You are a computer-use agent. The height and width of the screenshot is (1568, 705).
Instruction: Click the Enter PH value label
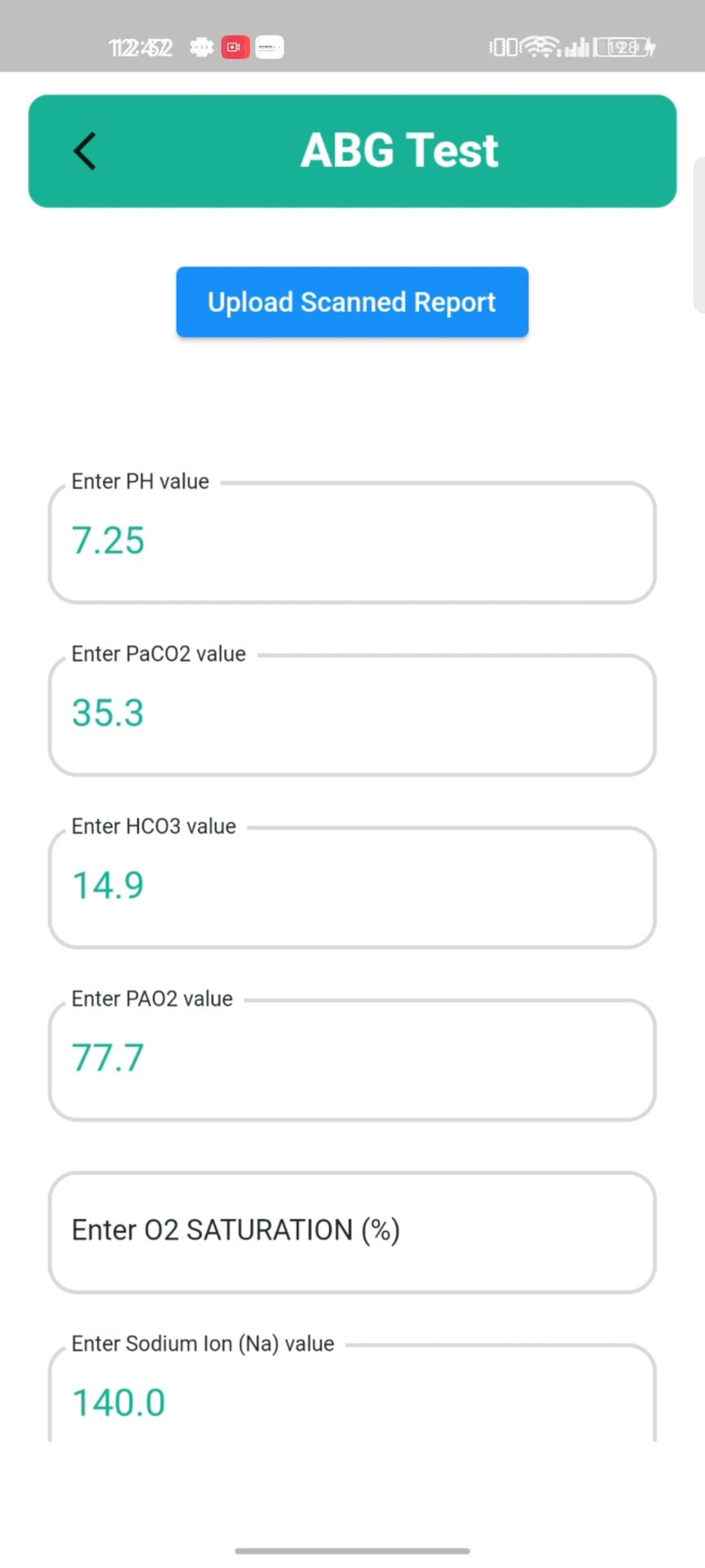140,481
